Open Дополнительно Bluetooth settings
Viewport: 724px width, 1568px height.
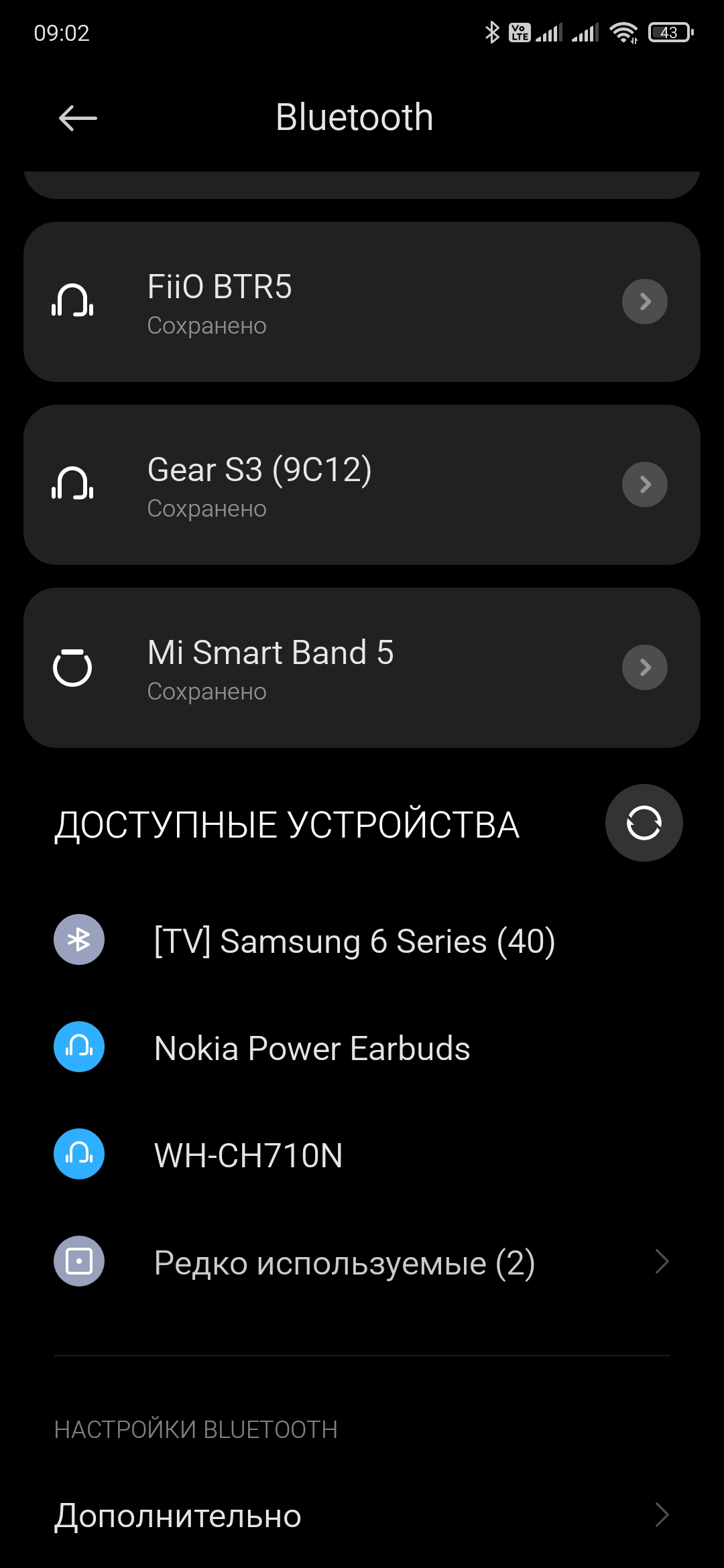tap(362, 1516)
